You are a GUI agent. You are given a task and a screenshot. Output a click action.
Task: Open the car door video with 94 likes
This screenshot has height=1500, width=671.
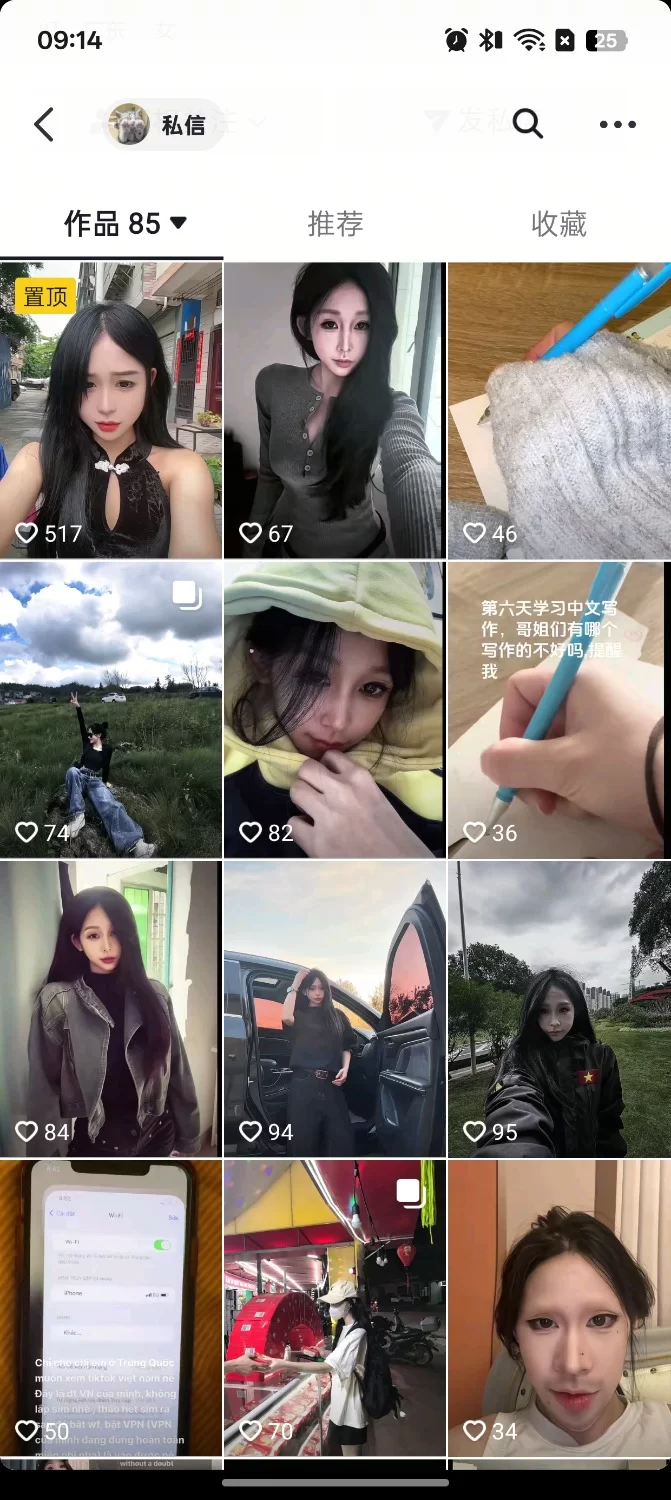click(x=334, y=1008)
